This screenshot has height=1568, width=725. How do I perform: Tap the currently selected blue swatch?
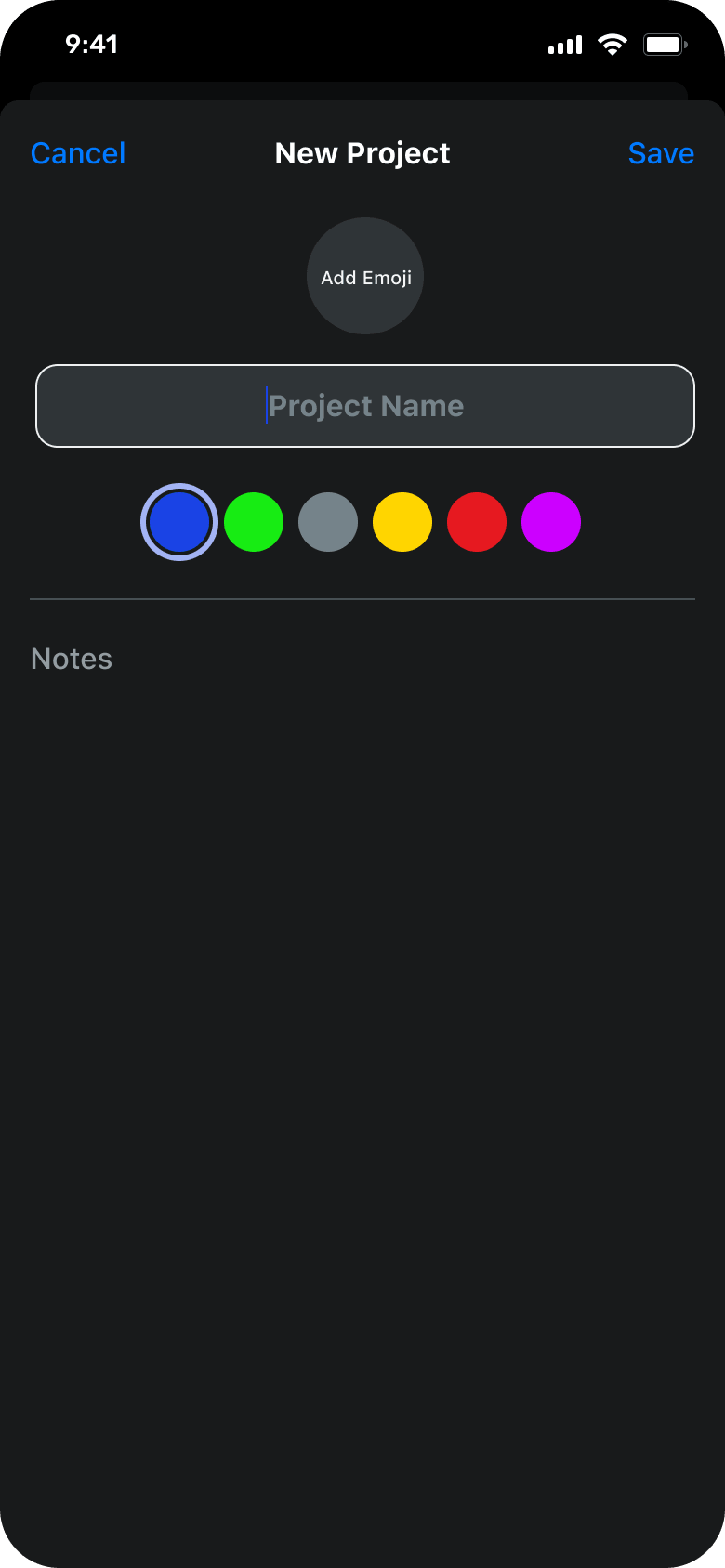(x=179, y=522)
